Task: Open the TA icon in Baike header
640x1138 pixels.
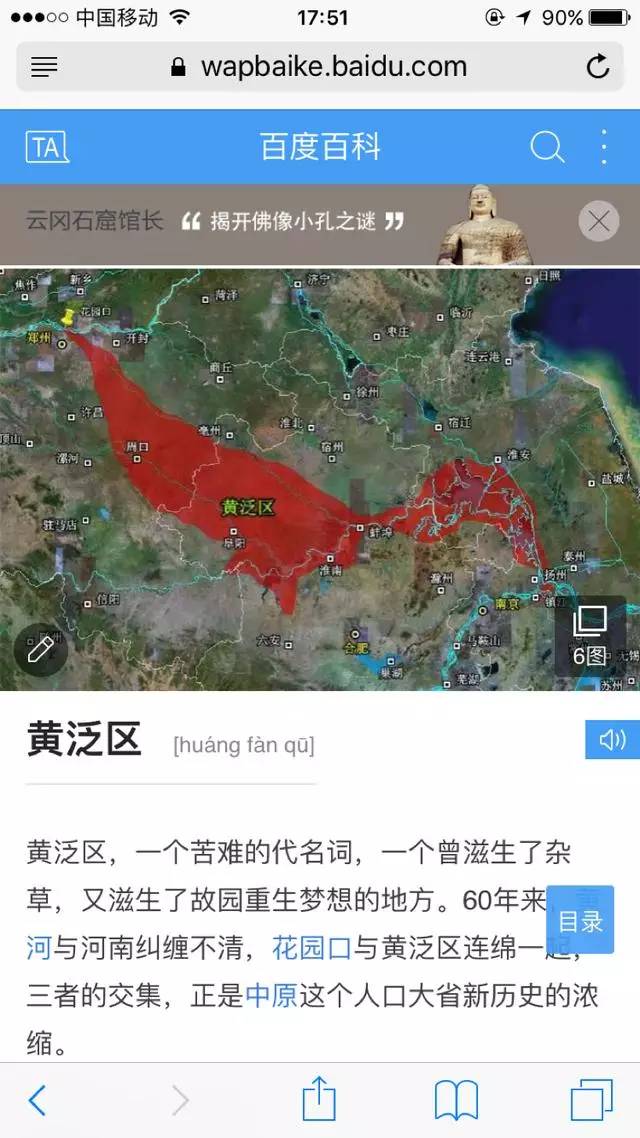Action: (x=46, y=148)
